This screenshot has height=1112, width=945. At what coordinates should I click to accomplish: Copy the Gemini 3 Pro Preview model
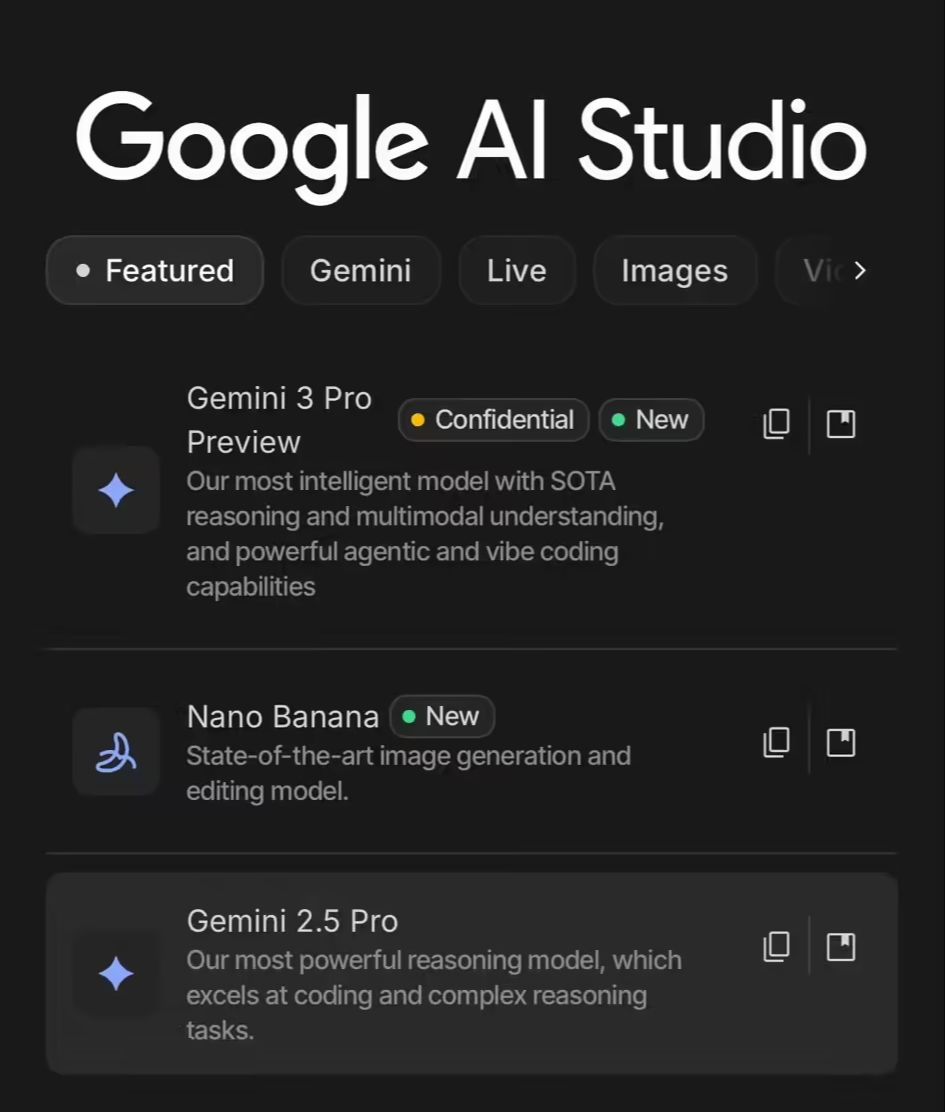tap(775, 424)
